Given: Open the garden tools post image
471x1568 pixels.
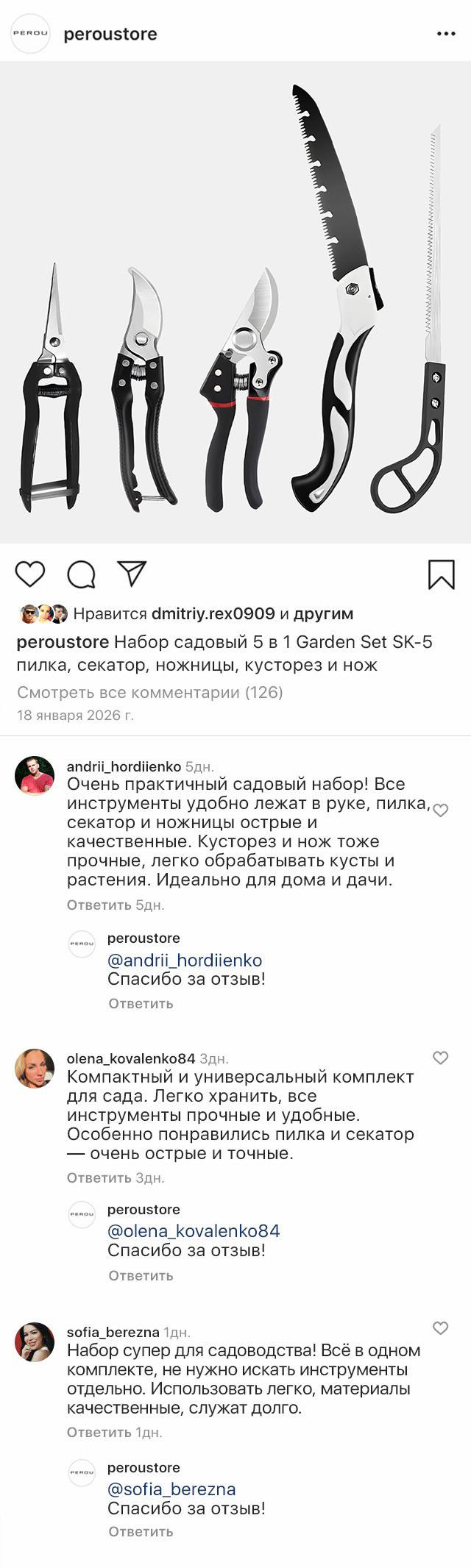Looking at the screenshot, I should click(x=235, y=302).
